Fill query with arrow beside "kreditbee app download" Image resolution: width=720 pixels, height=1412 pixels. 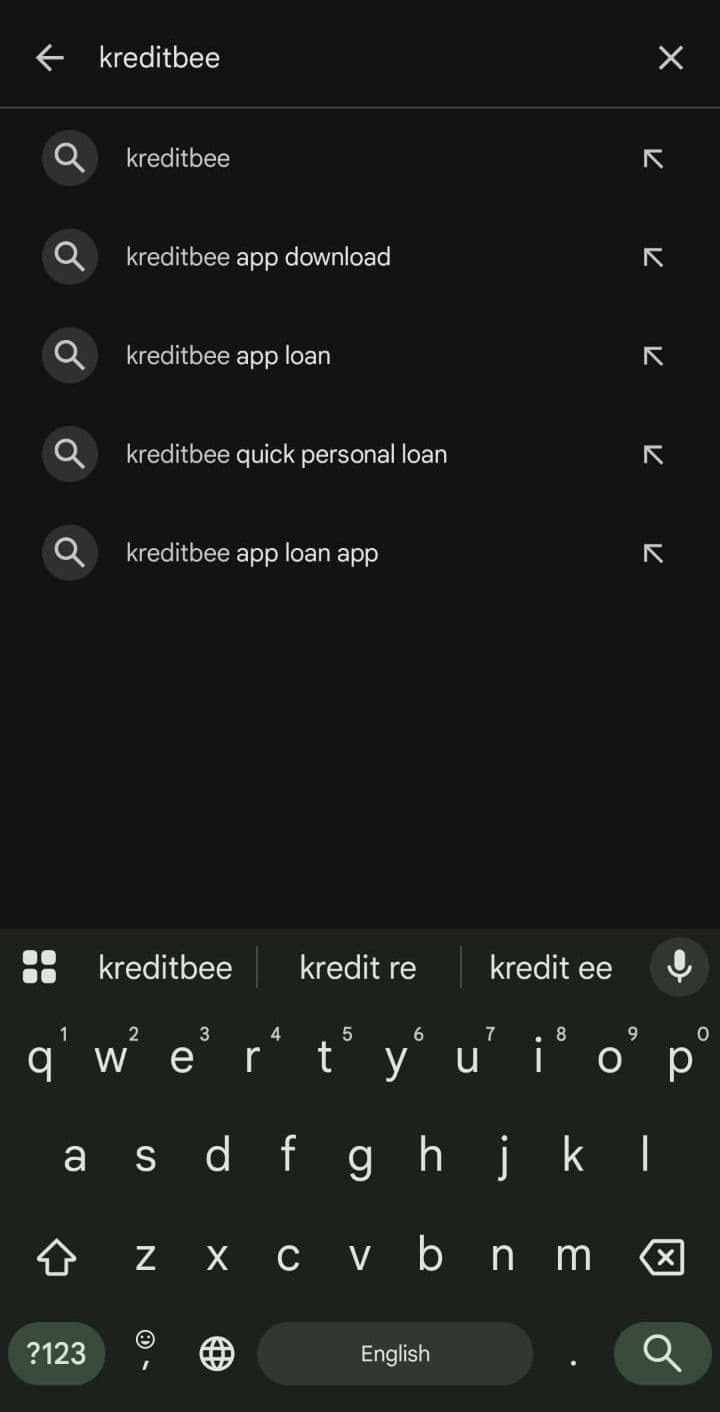pyautogui.click(x=653, y=258)
